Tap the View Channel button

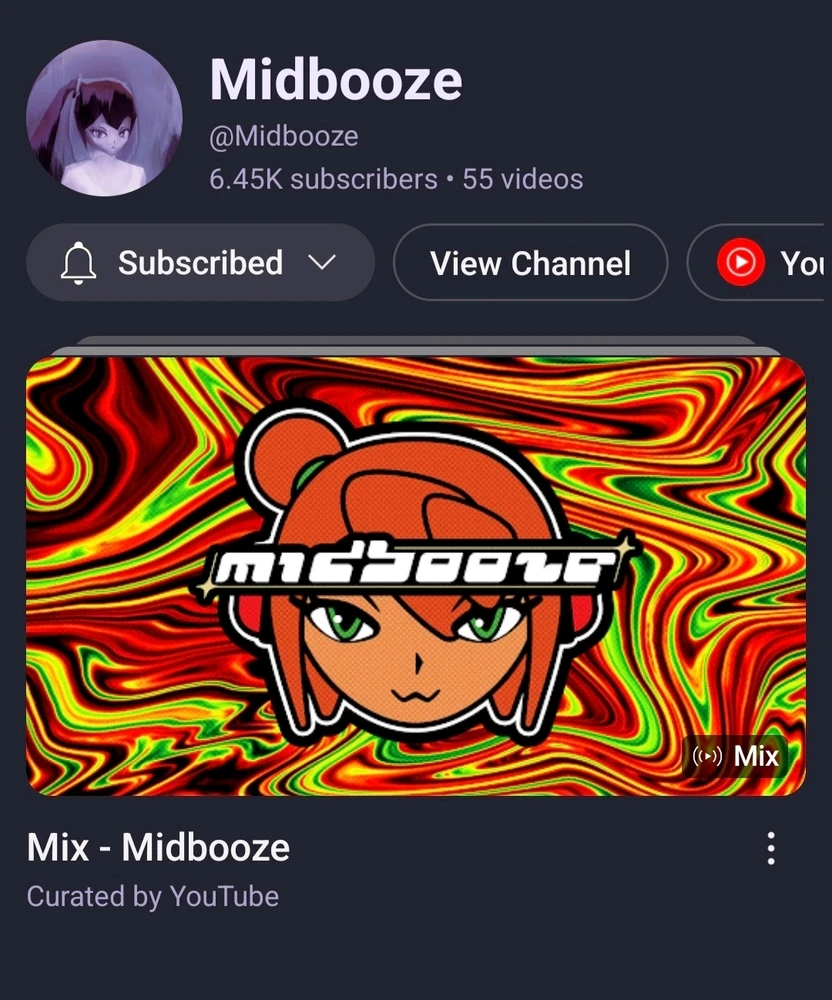click(x=530, y=263)
